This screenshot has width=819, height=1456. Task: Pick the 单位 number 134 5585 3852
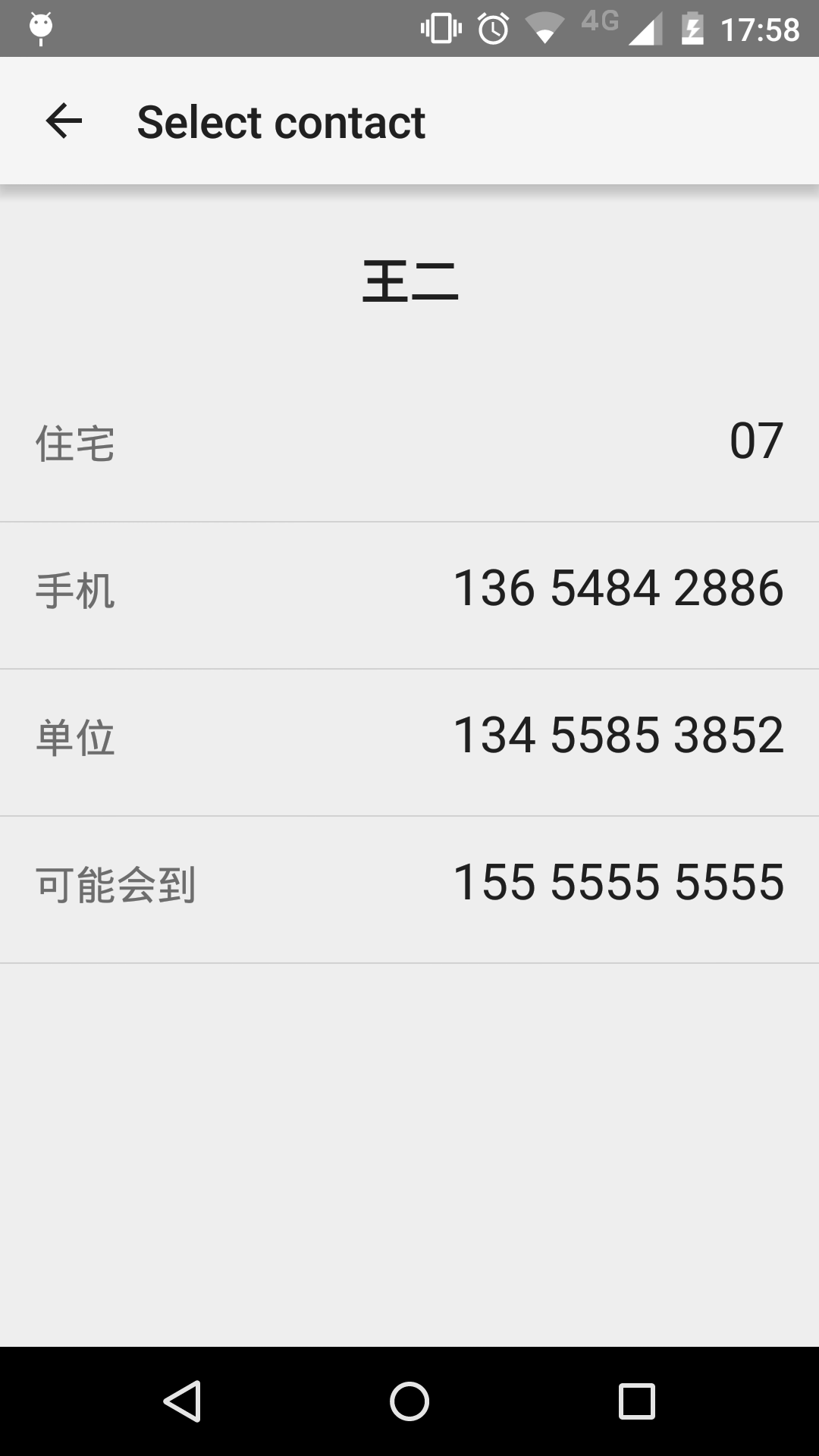pyautogui.click(x=409, y=736)
